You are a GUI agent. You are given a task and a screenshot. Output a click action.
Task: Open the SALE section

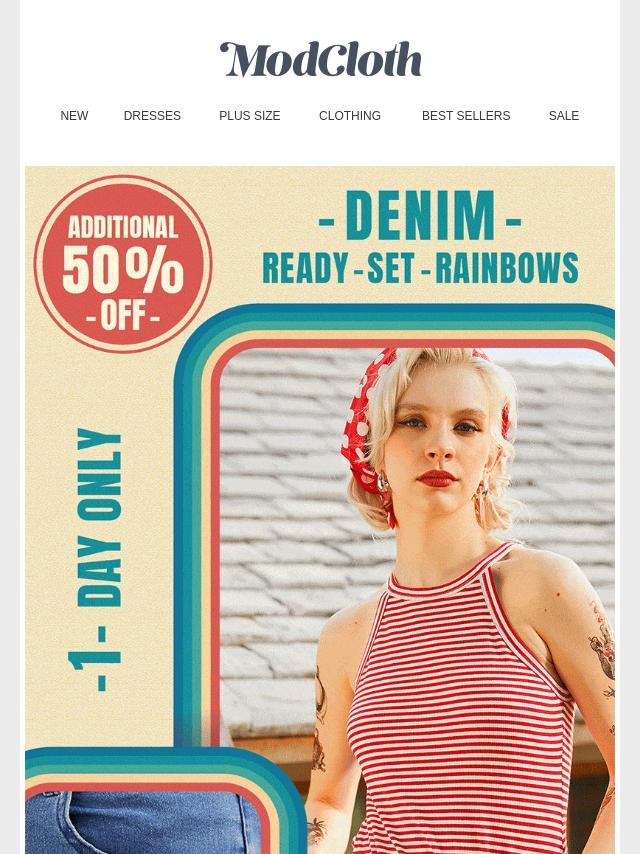tap(563, 116)
